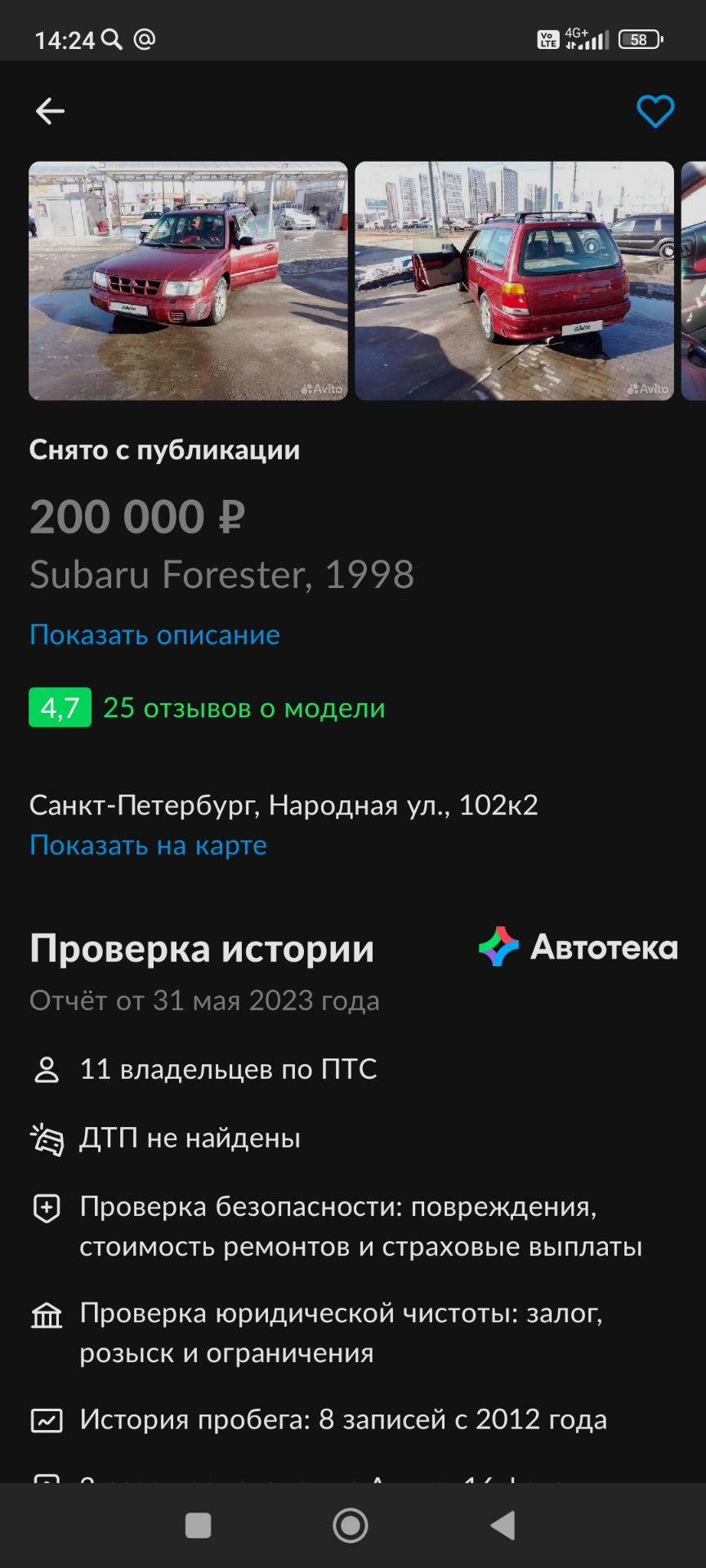Tap the system home button

(x=351, y=1525)
